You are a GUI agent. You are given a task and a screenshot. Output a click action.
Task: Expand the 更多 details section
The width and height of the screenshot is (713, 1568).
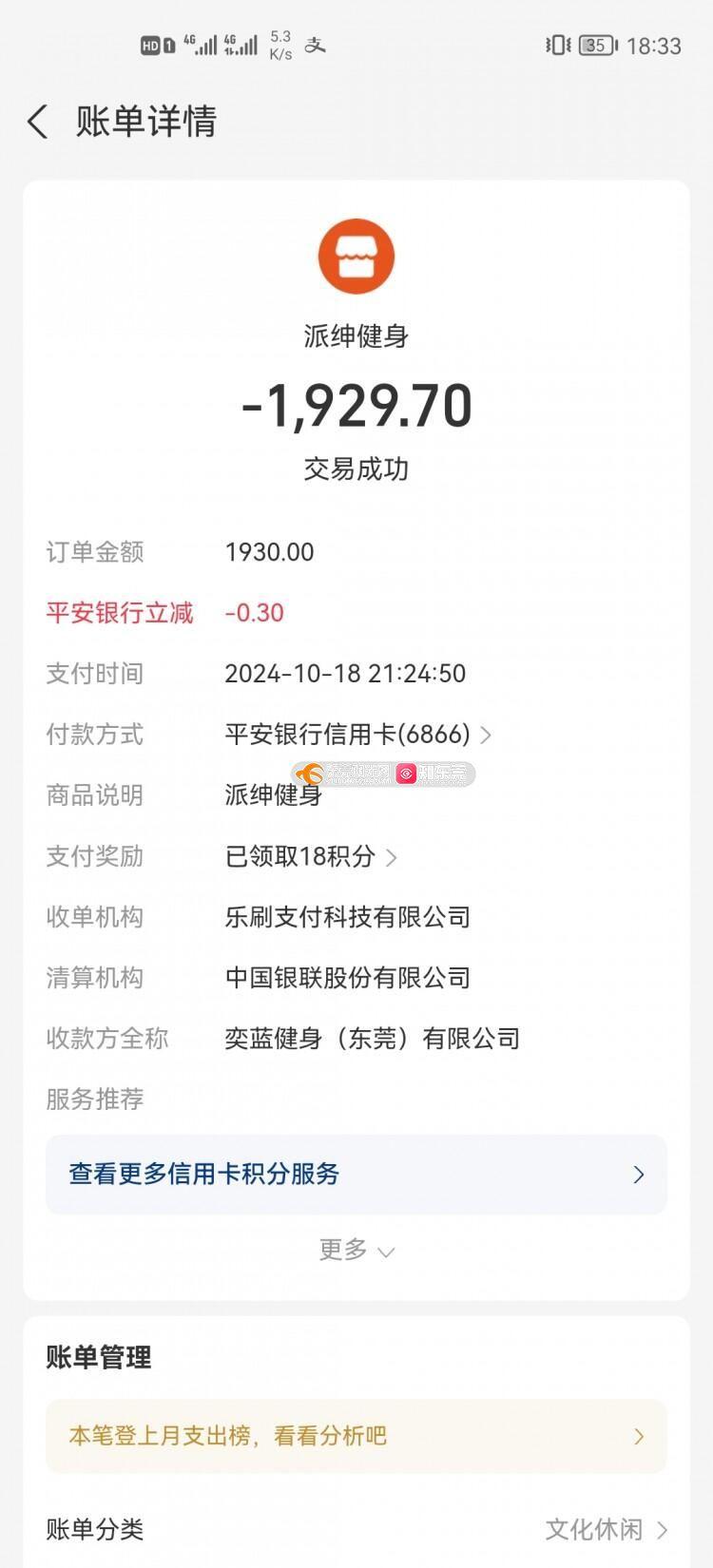coord(356,1250)
